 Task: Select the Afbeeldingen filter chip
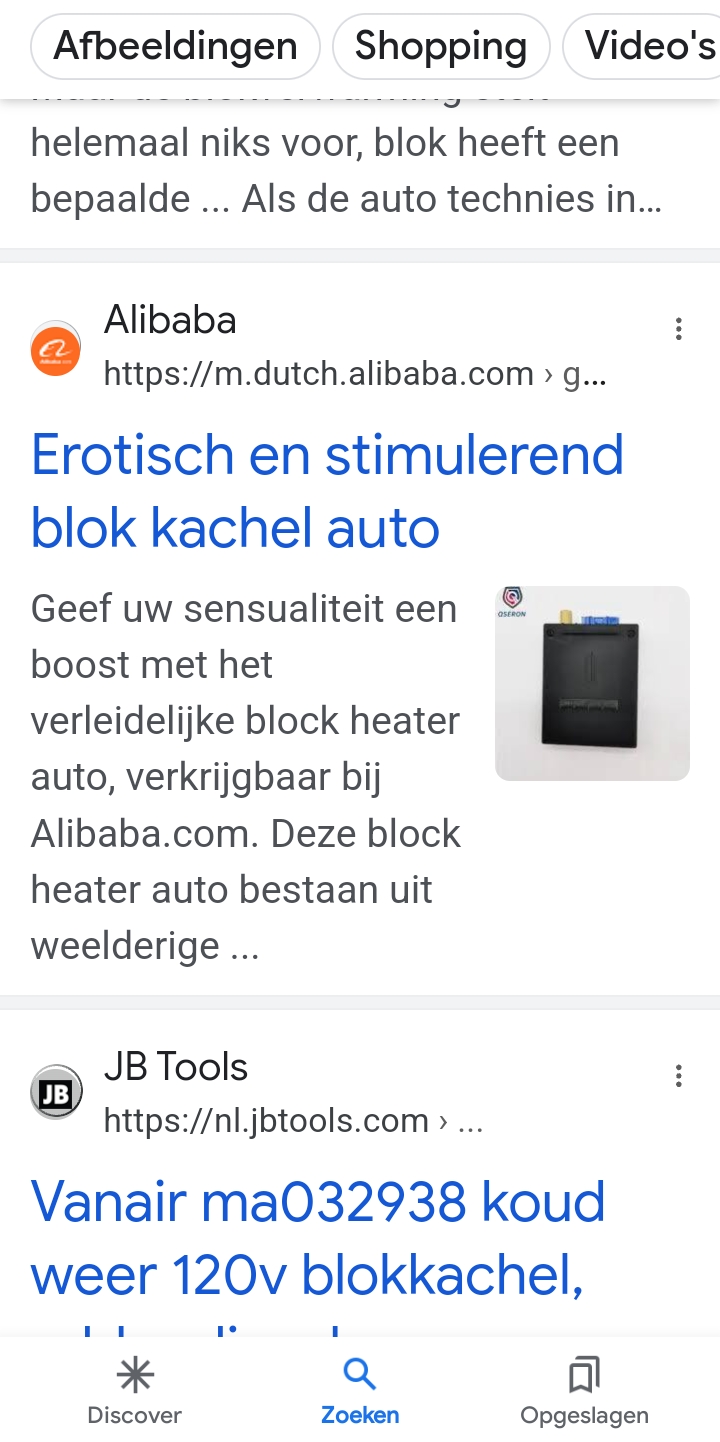[x=175, y=46]
